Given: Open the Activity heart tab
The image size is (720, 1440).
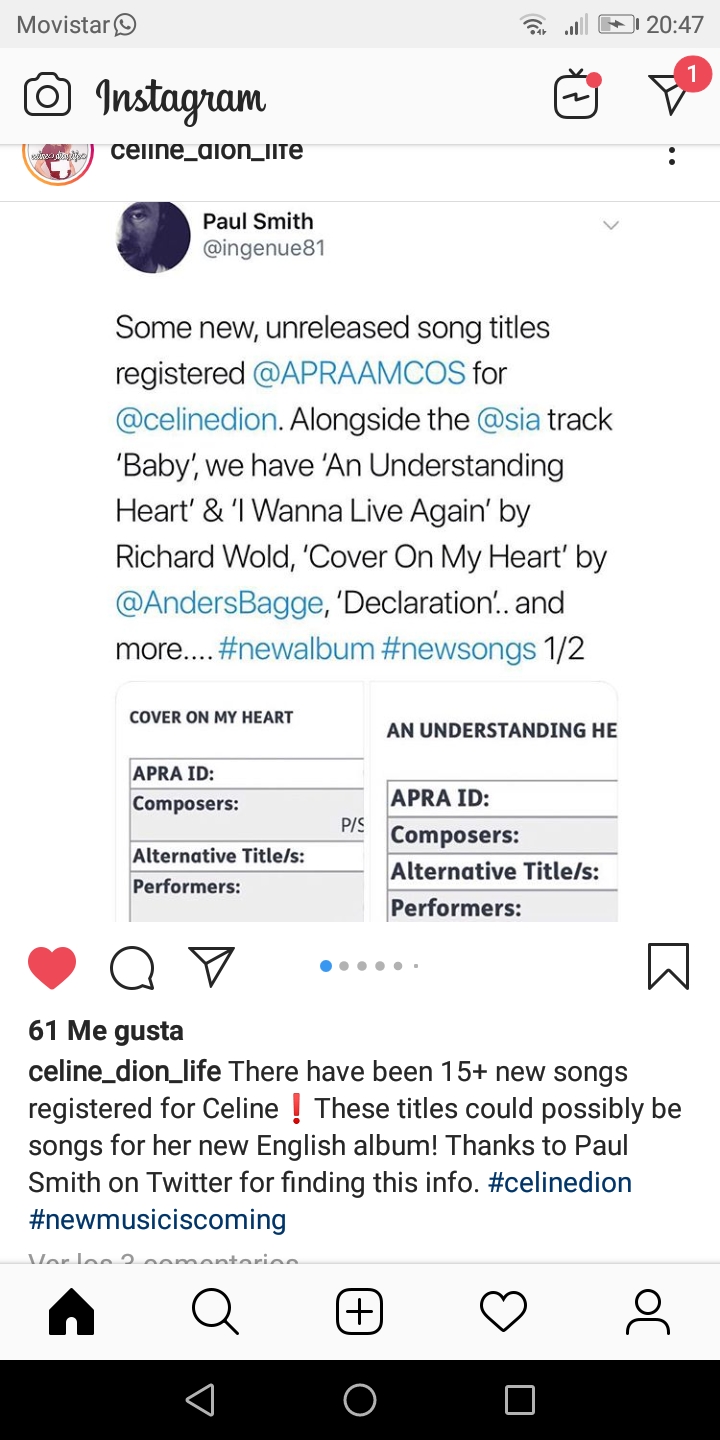Looking at the screenshot, I should [503, 1312].
